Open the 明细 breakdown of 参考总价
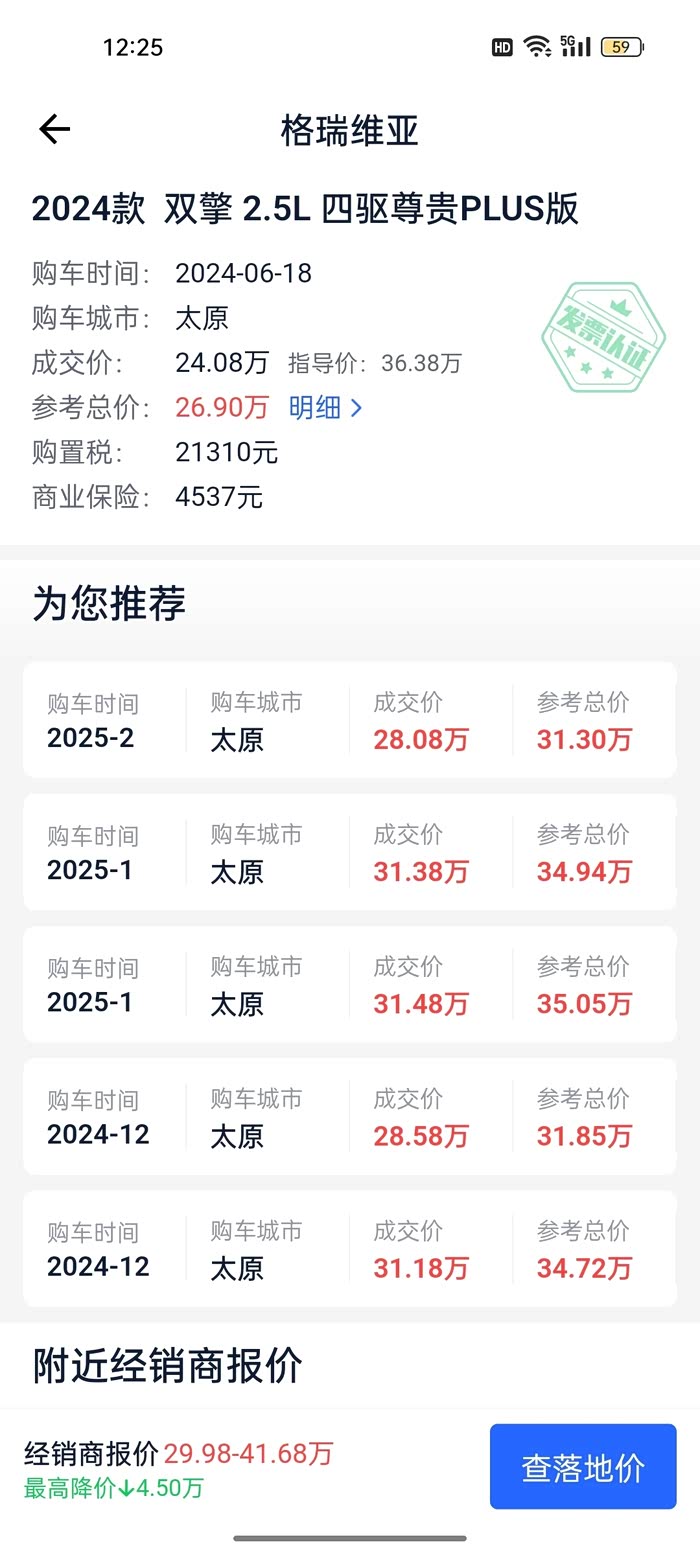Screen dimensions: 700x1555 click(325, 408)
